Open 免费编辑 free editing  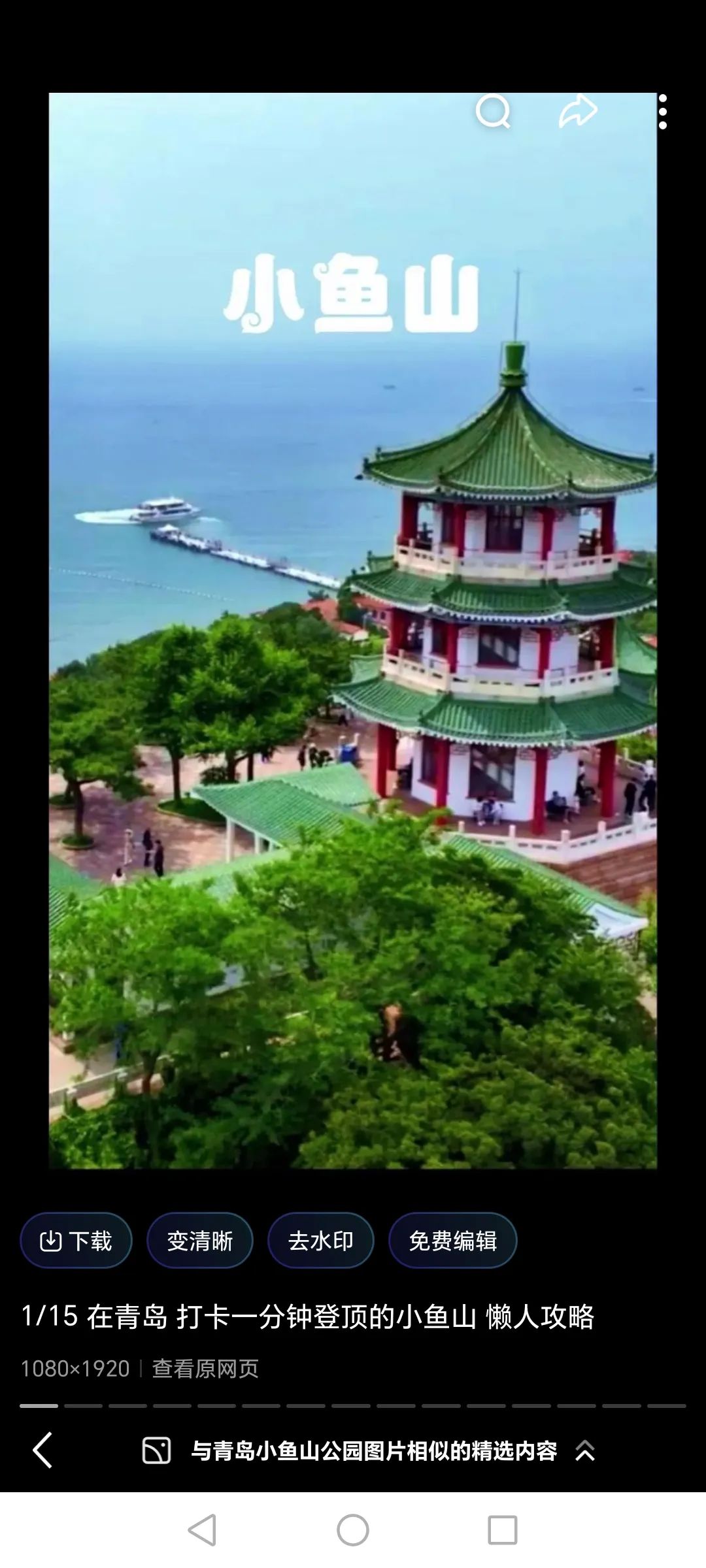tap(452, 1241)
